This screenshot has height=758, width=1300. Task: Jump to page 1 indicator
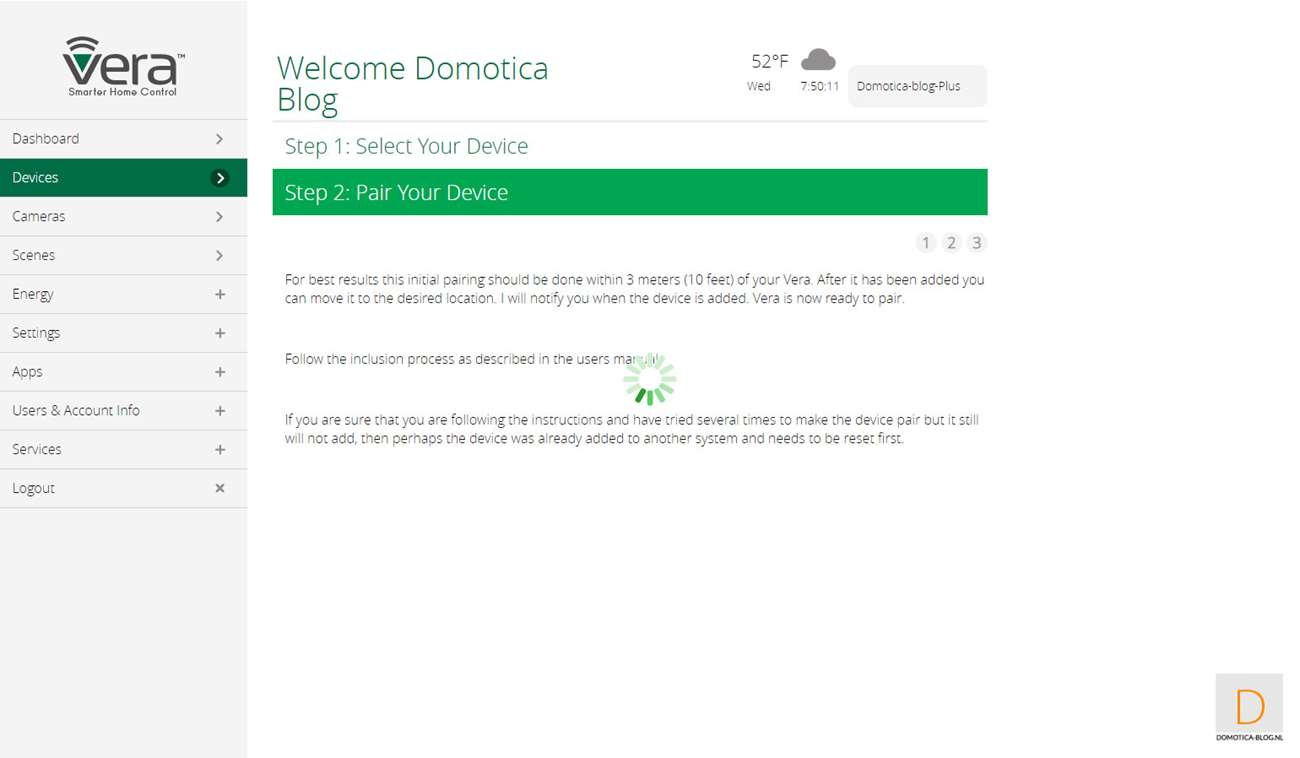coord(926,243)
